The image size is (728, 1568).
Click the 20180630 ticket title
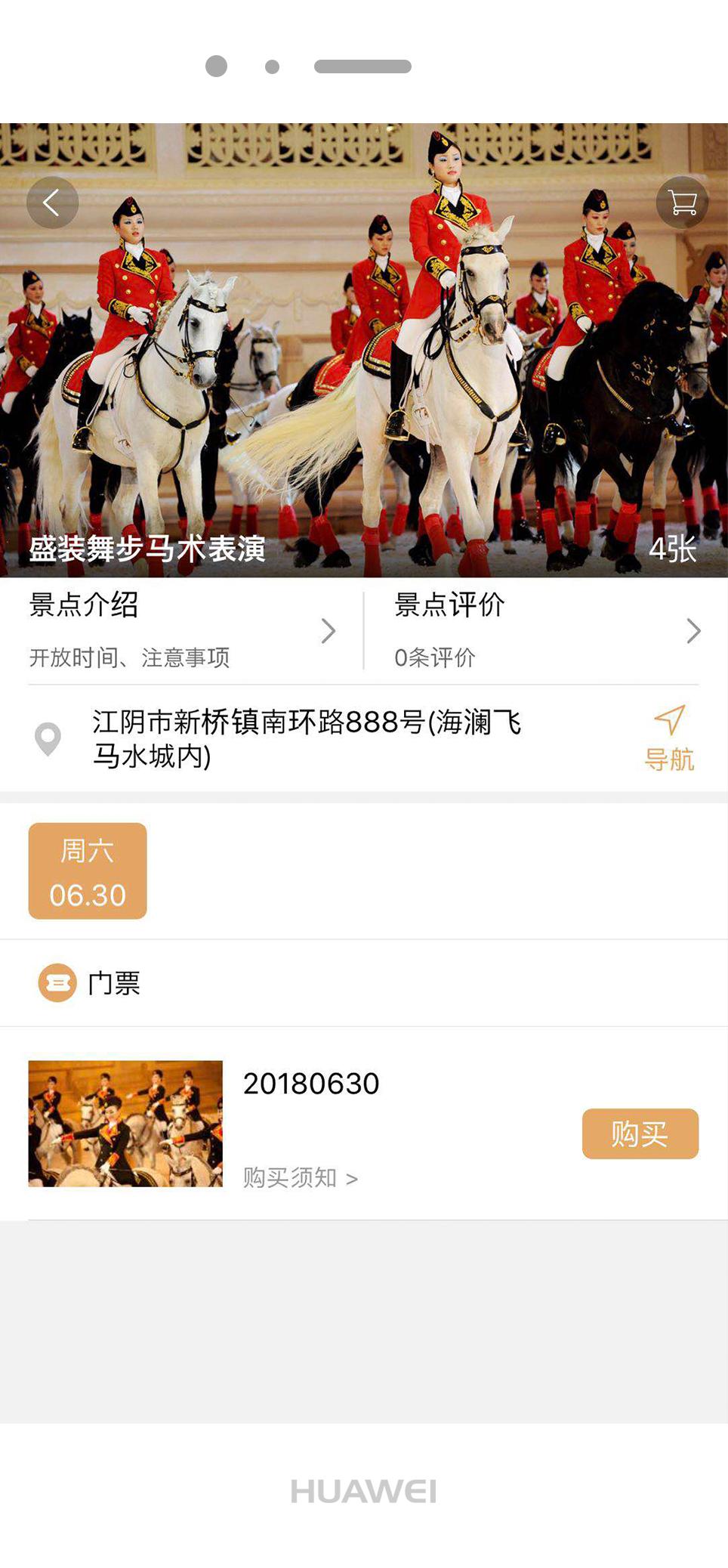click(x=311, y=1084)
